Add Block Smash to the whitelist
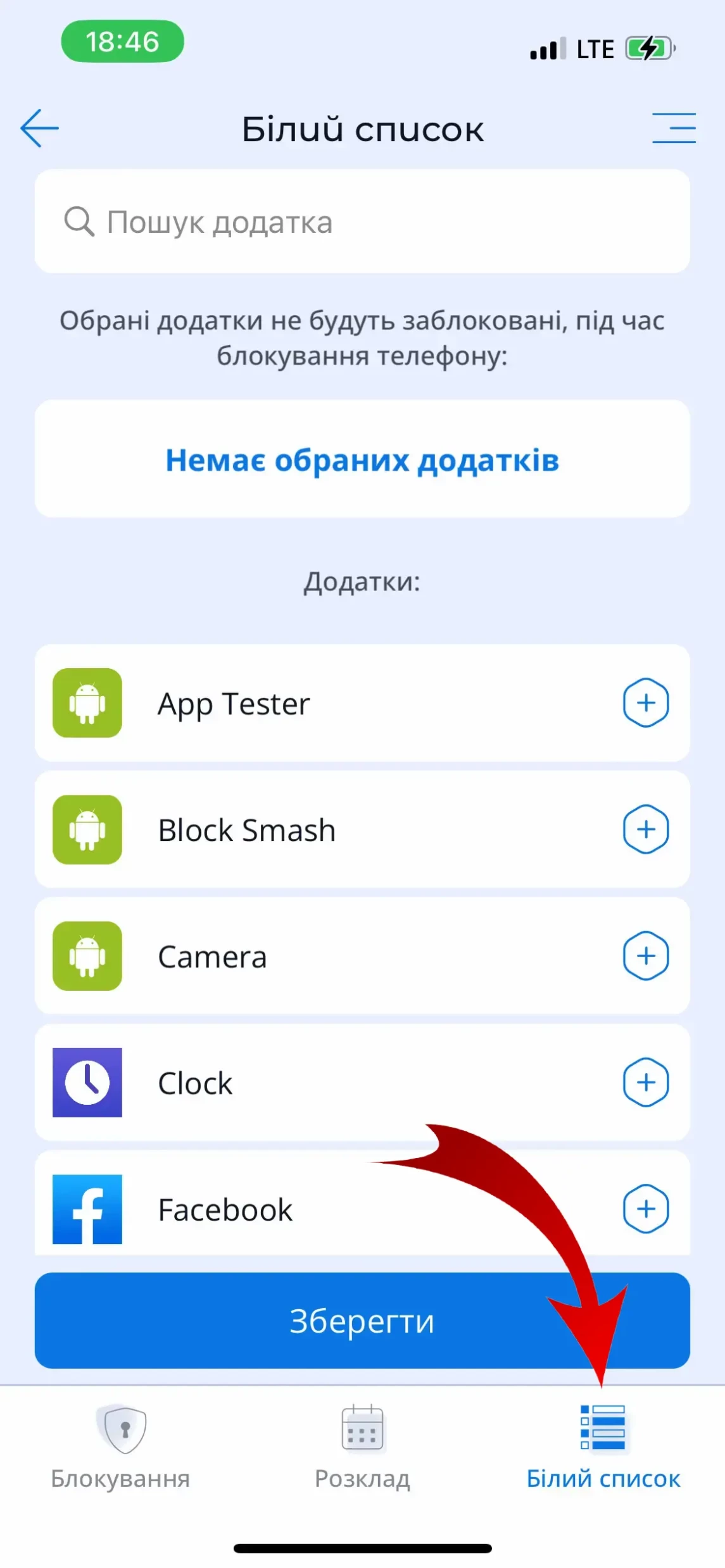The image size is (725, 1568). tap(645, 830)
